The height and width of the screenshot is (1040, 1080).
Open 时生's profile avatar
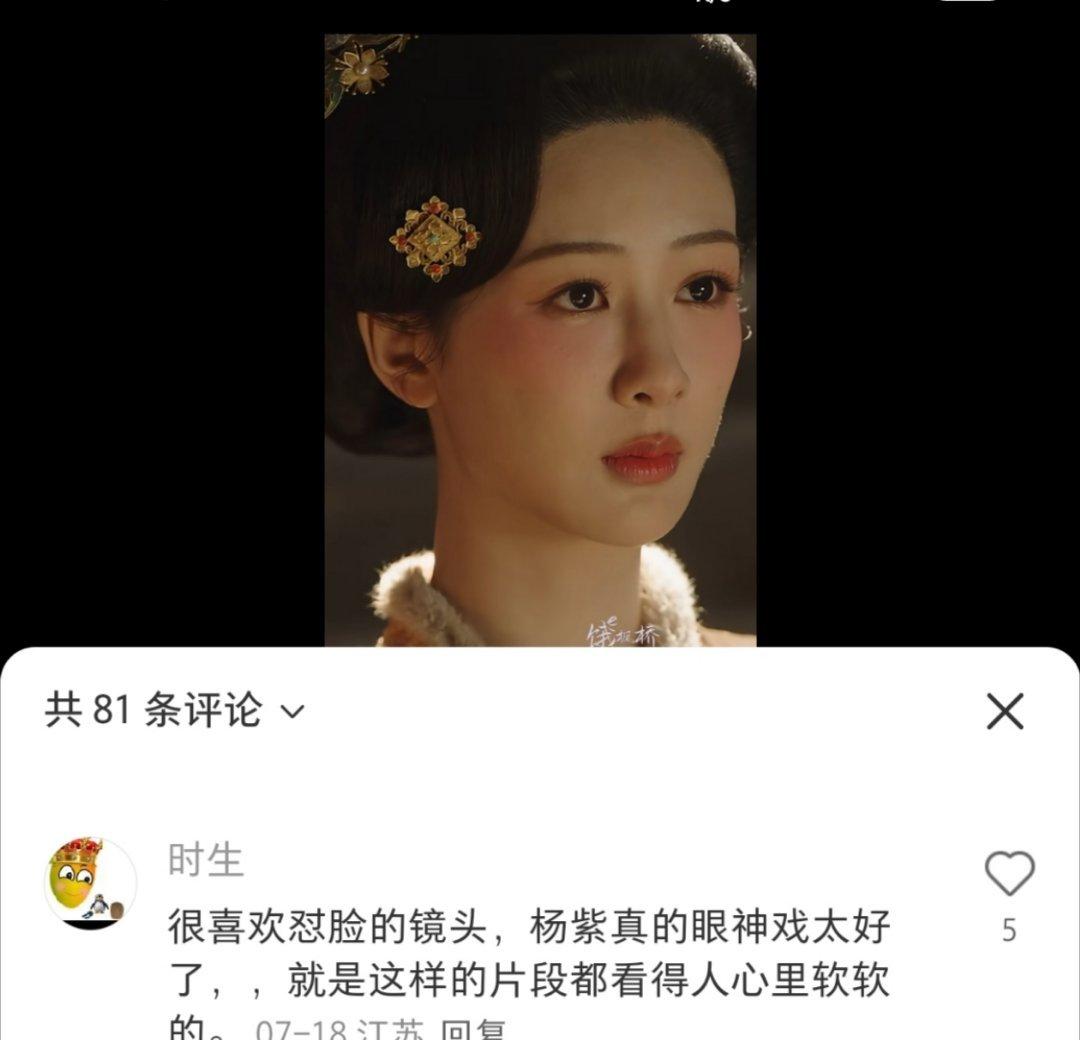pos(91,882)
